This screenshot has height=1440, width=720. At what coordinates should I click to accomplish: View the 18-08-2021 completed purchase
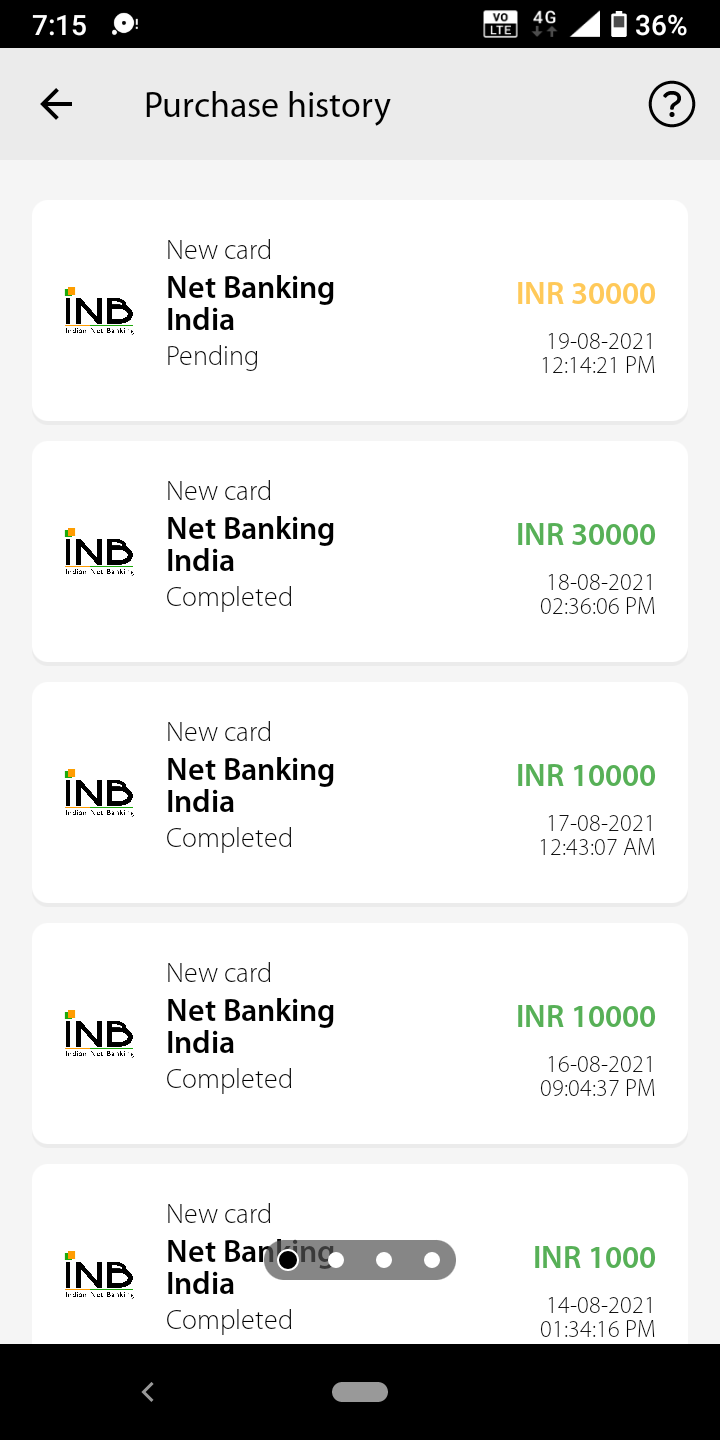click(x=360, y=551)
